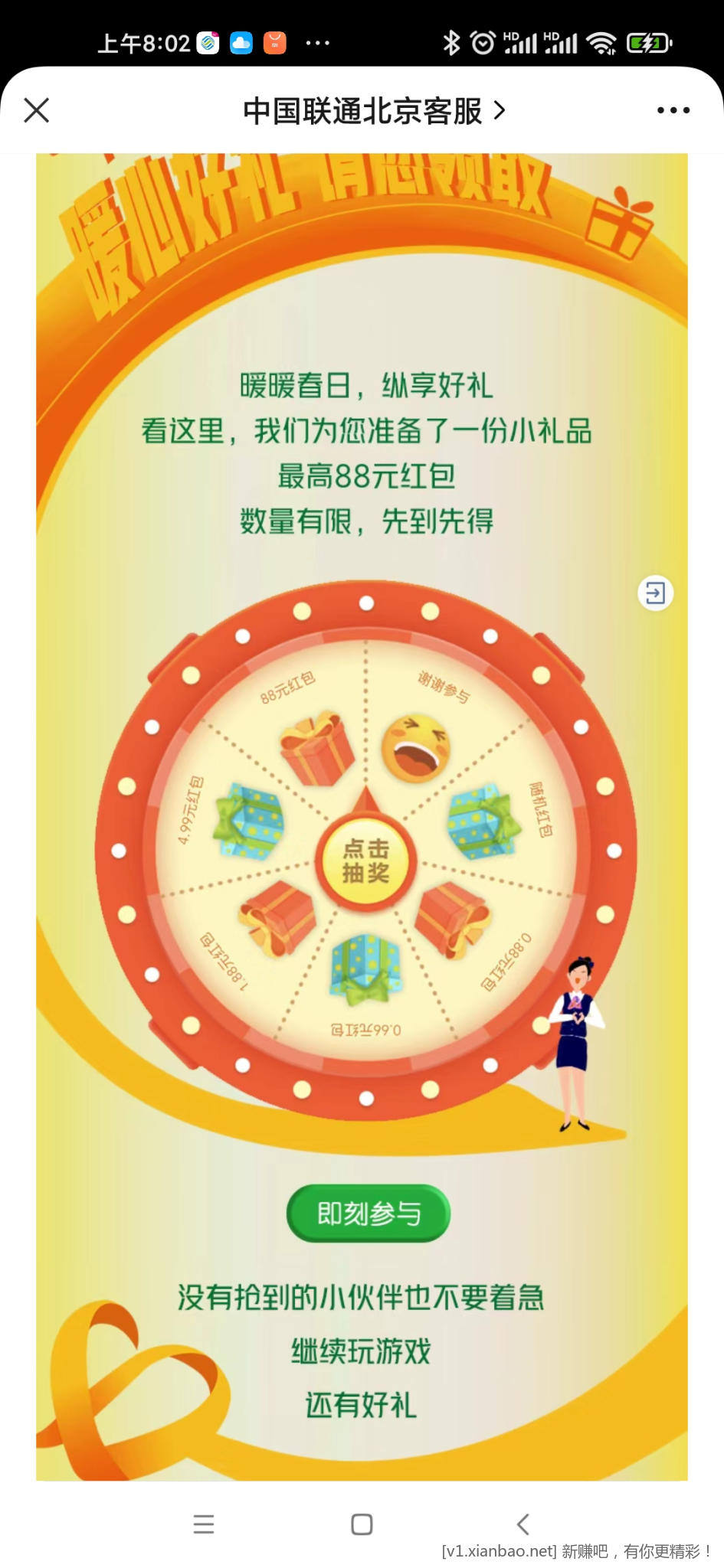Close the China Unicom Beijing customer service page
The height and width of the screenshot is (1568, 724).
37,110
